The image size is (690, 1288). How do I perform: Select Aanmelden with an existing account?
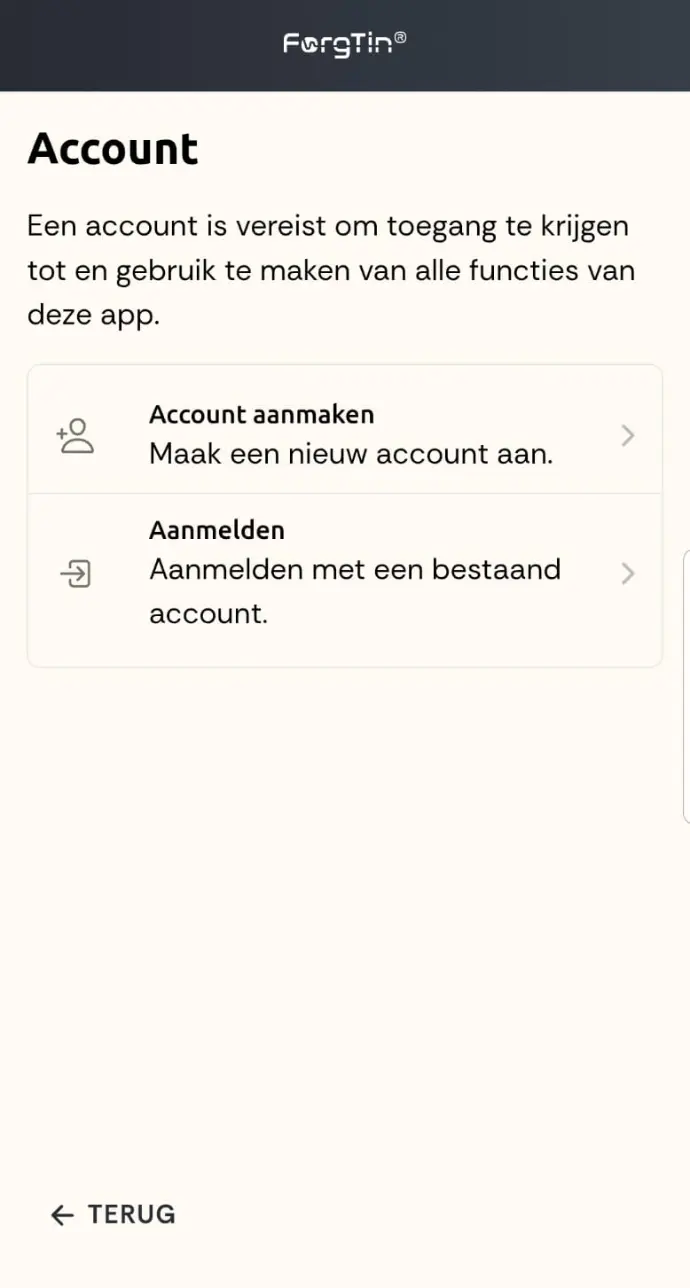pos(345,580)
